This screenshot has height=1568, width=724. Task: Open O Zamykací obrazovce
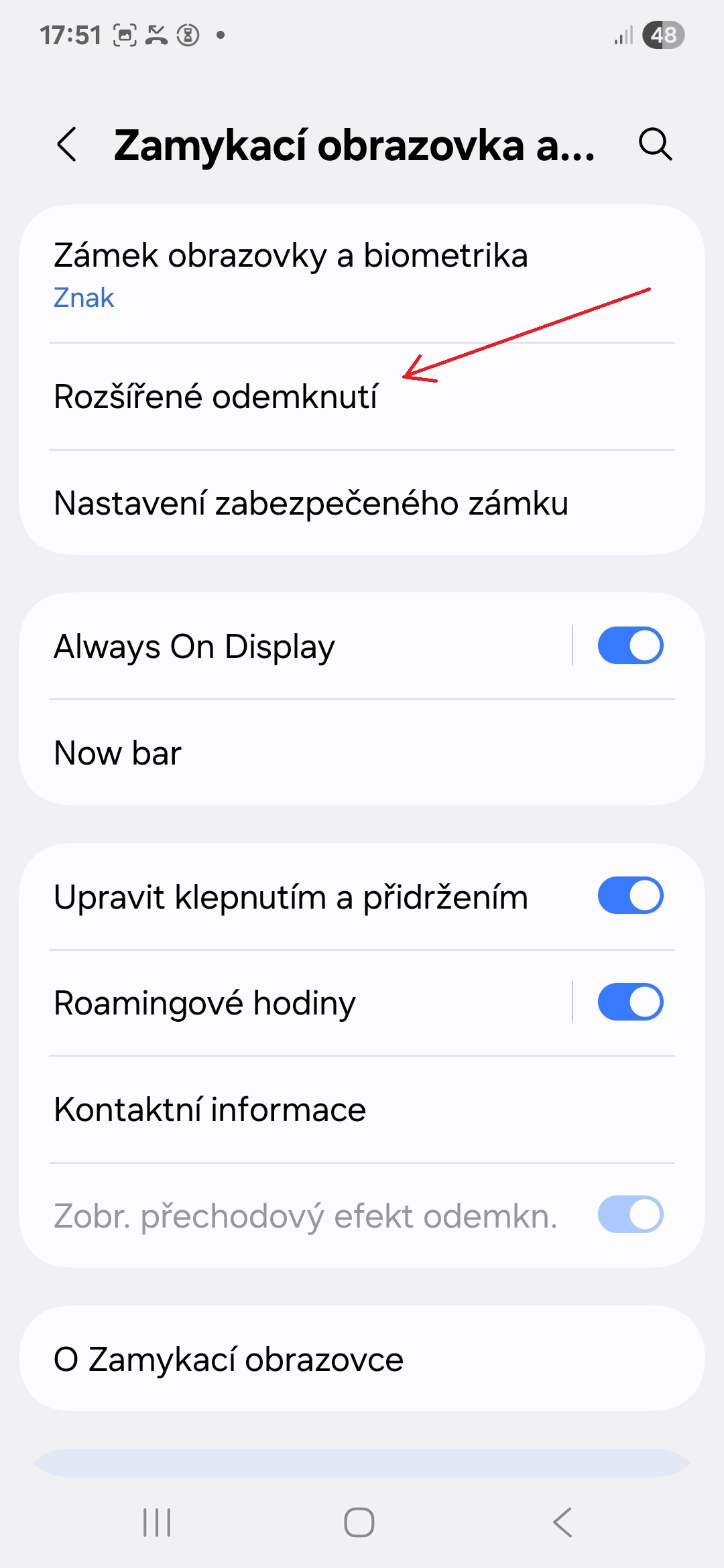(362, 1359)
